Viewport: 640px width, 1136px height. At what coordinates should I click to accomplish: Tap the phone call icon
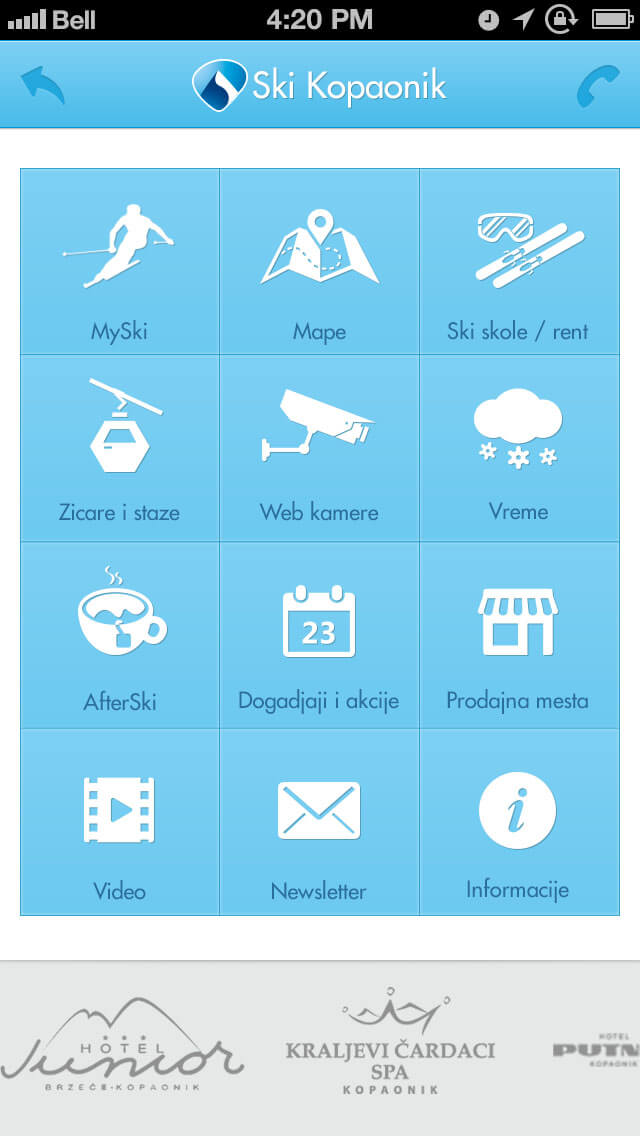pos(599,86)
